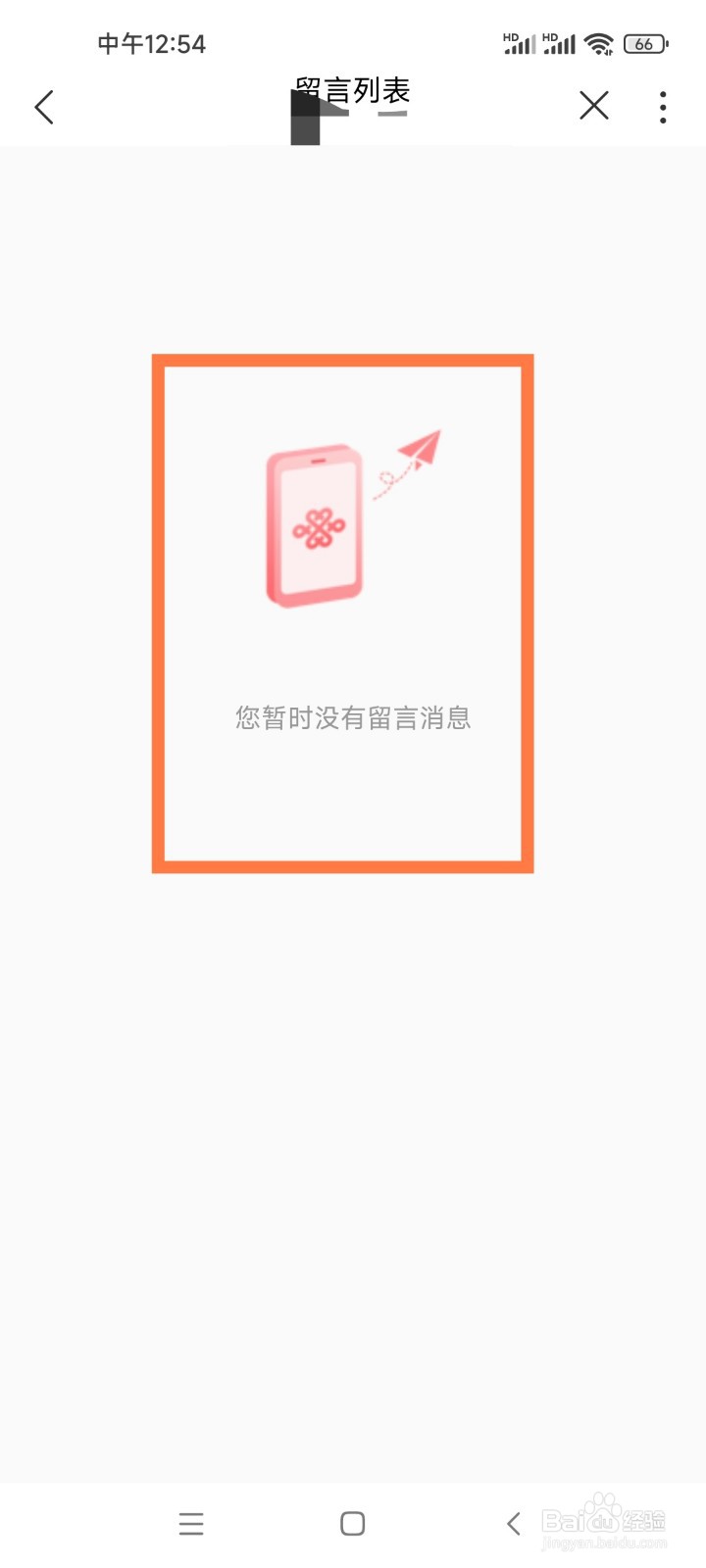Tap the back arrow on the title bar
Image resolution: width=706 pixels, height=1568 pixels.
44,106
